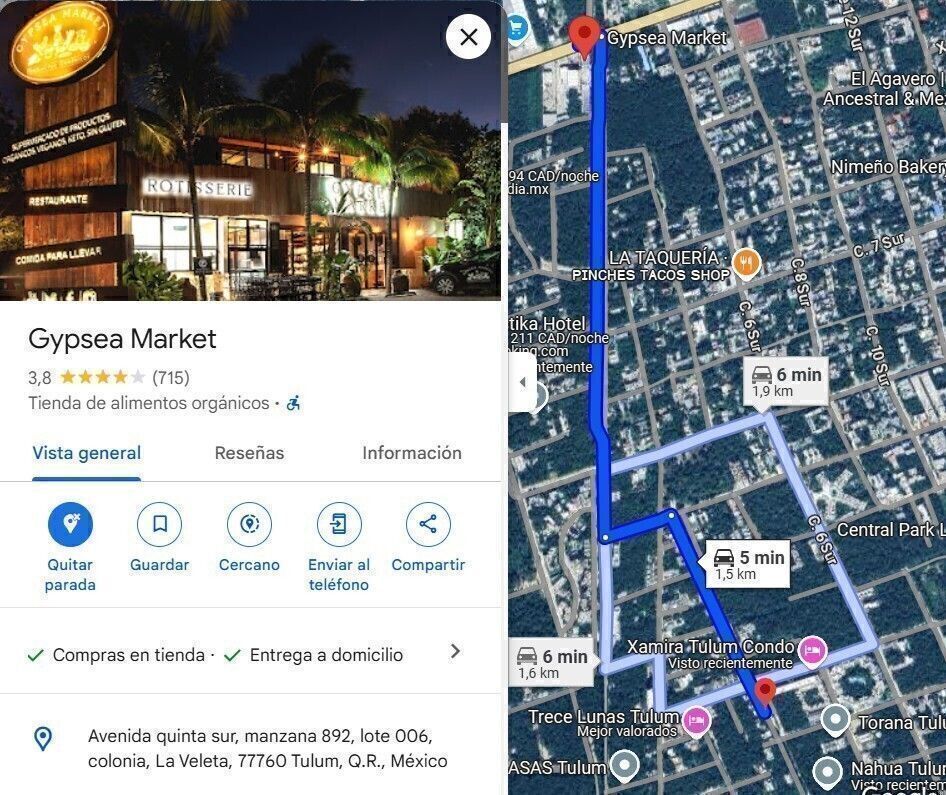The width and height of the screenshot is (946, 795).
Task: Switch to the Reseñas tab
Action: click(249, 453)
